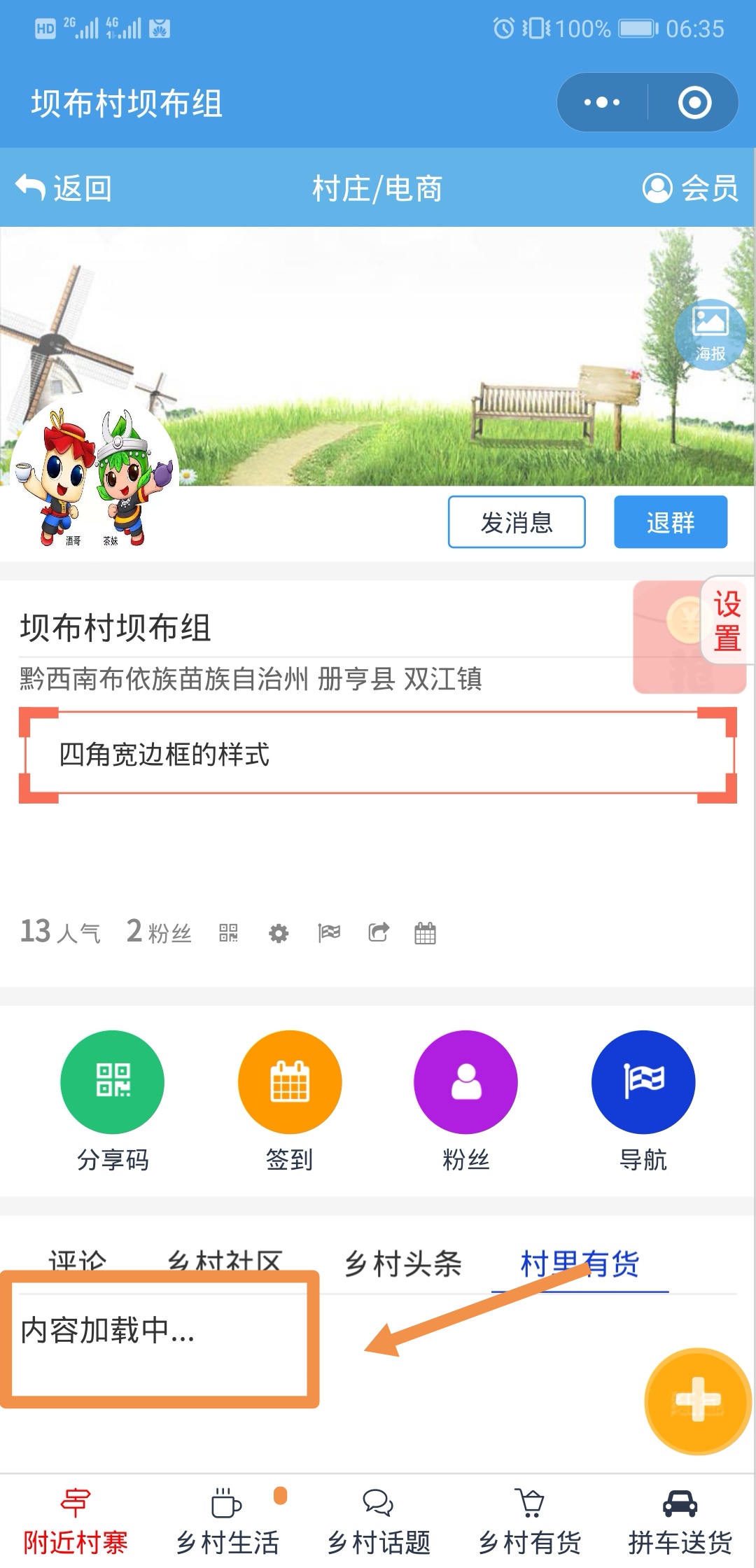Select the 村里有货 tab
This screenshot has width=756, height=1568.
tap(580, 1264)
